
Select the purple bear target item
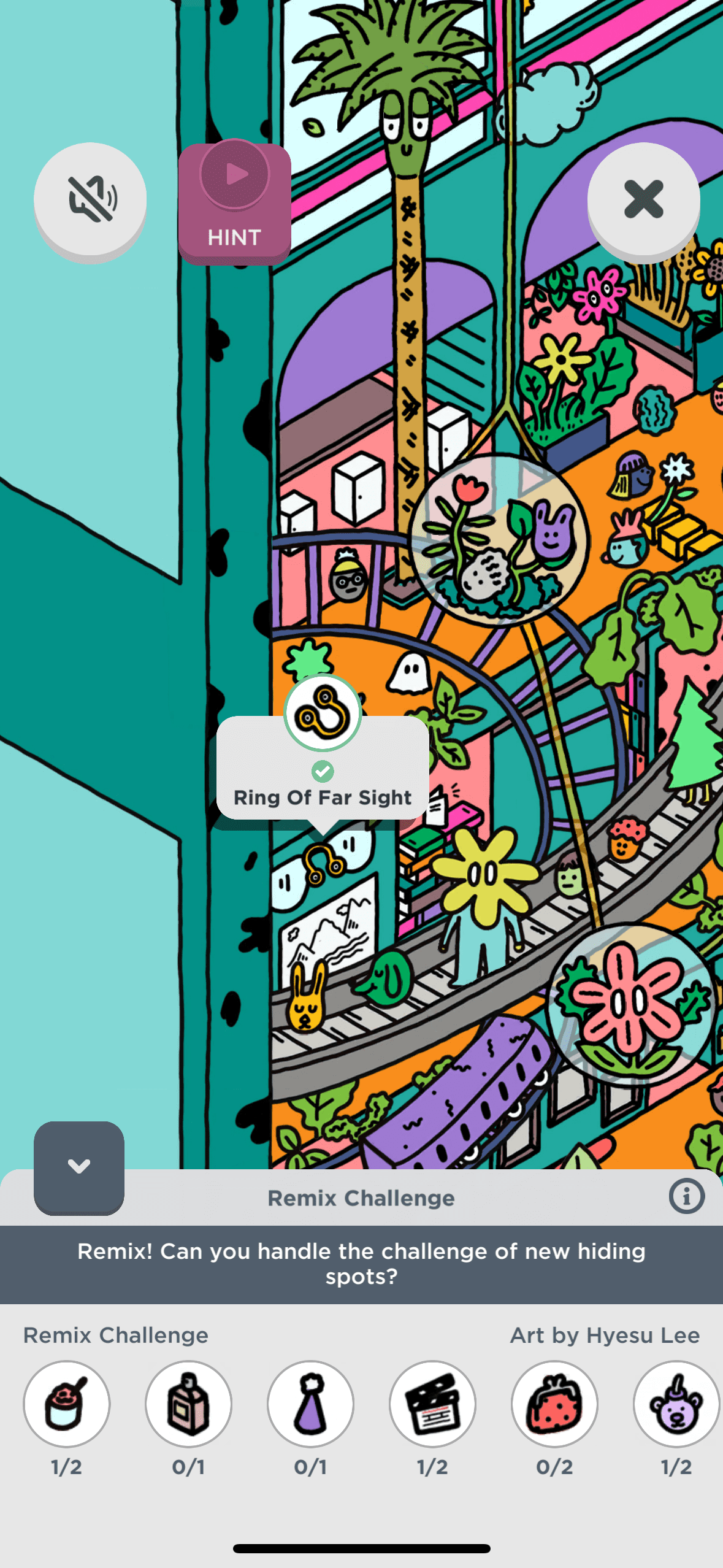coord(676,1404)
